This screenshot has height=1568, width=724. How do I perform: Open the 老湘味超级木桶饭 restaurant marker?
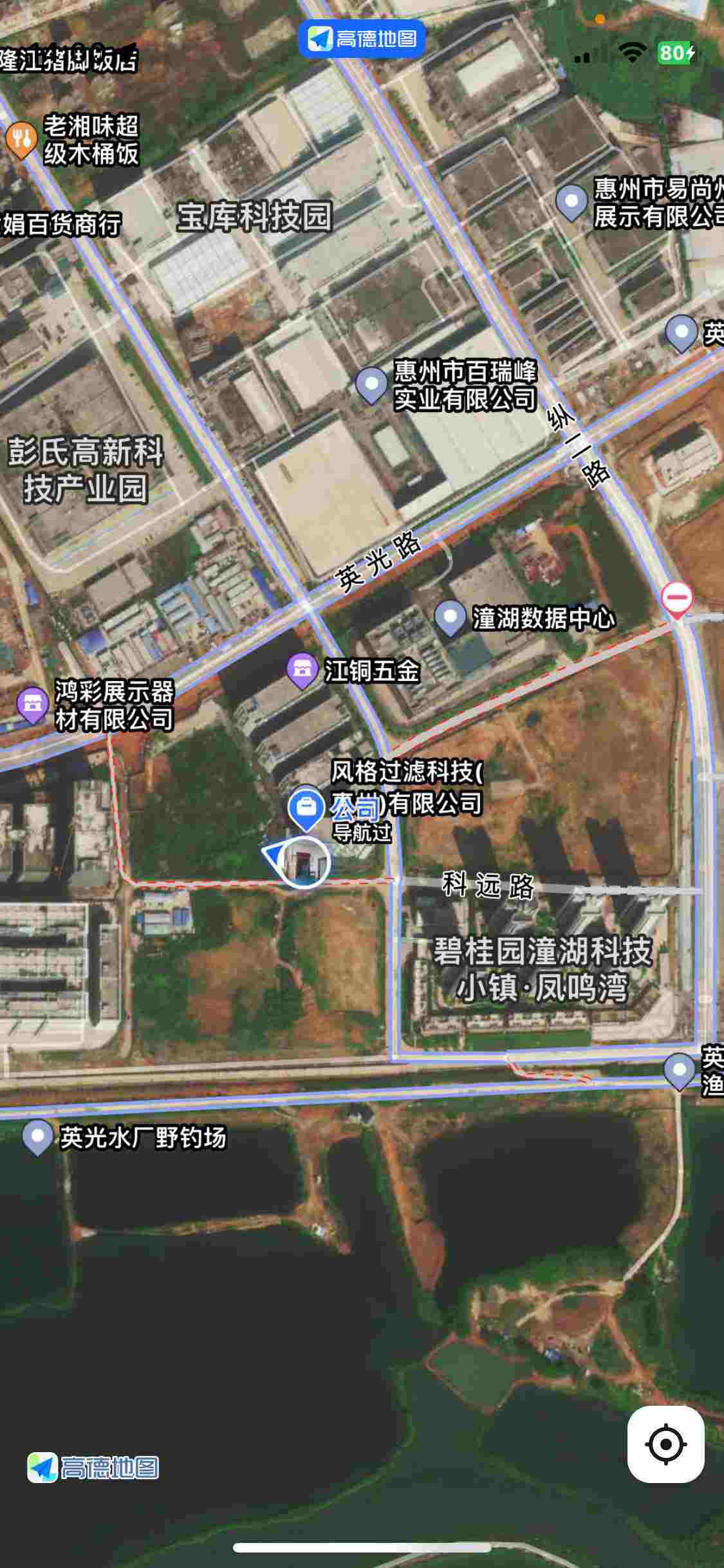[x=21, y=138]
